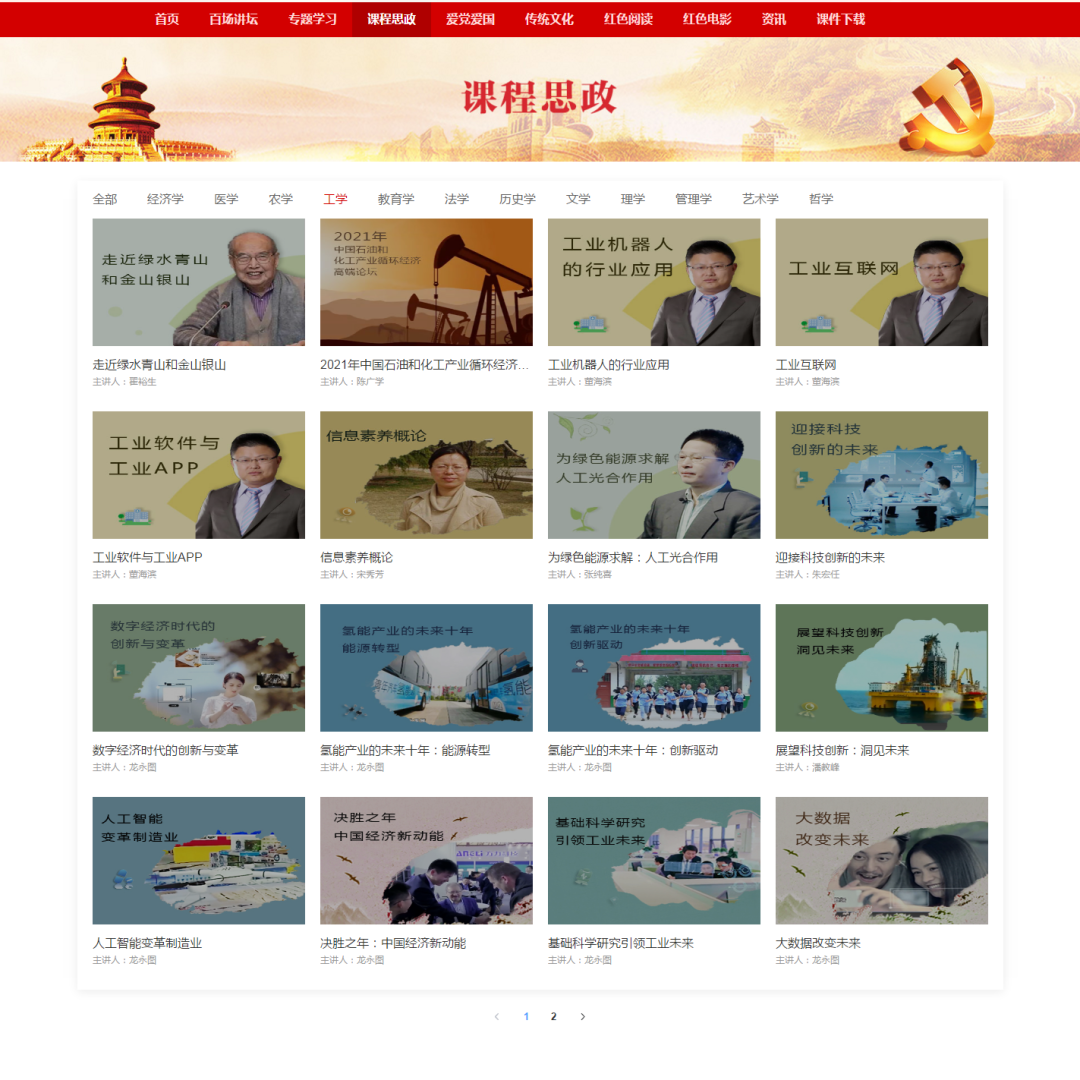
Task: Go to page 2 of courses
Action: tap(554, 1016)
